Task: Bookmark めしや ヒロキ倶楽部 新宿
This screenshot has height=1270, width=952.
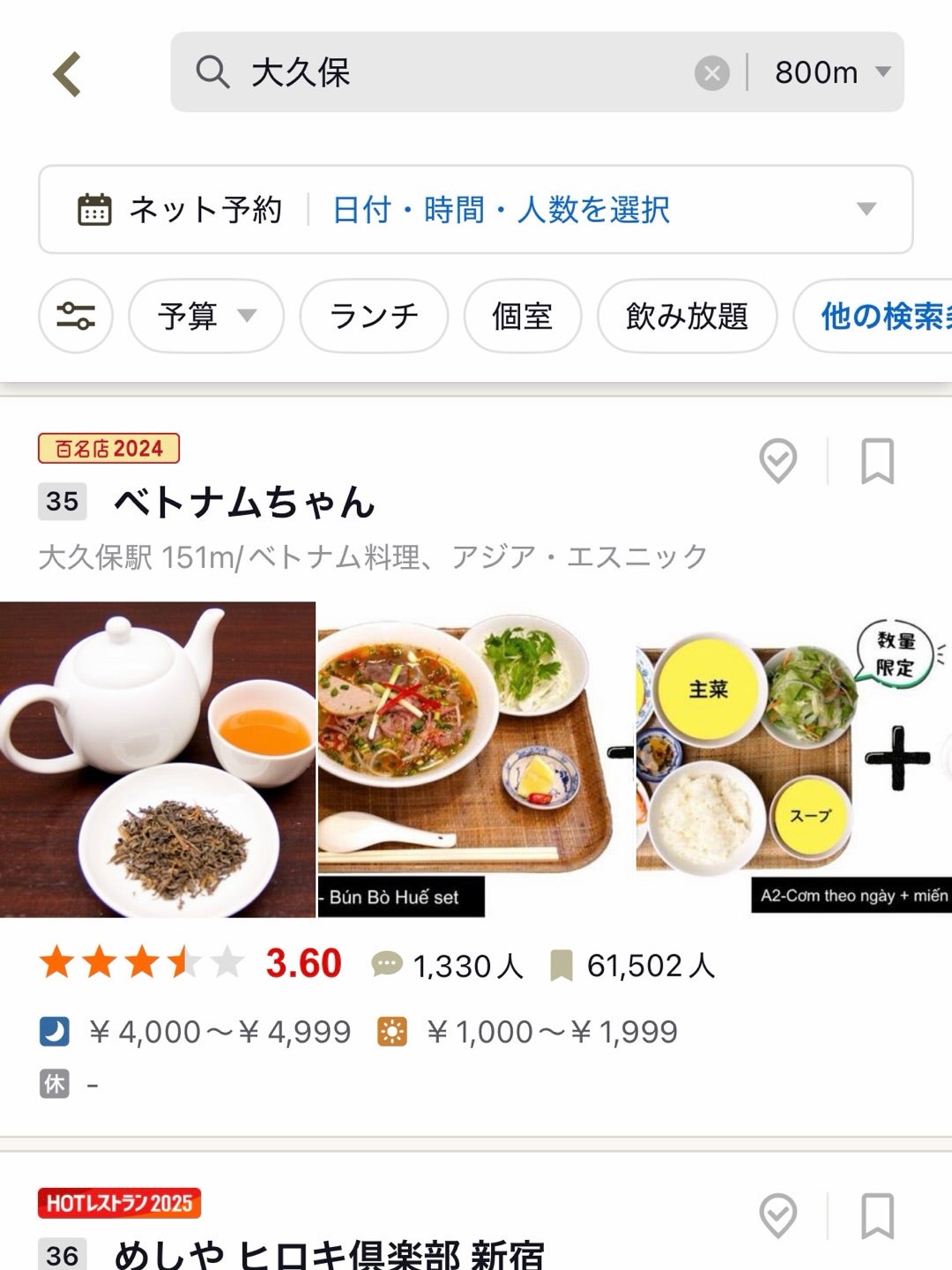Action: [877, 1215]
